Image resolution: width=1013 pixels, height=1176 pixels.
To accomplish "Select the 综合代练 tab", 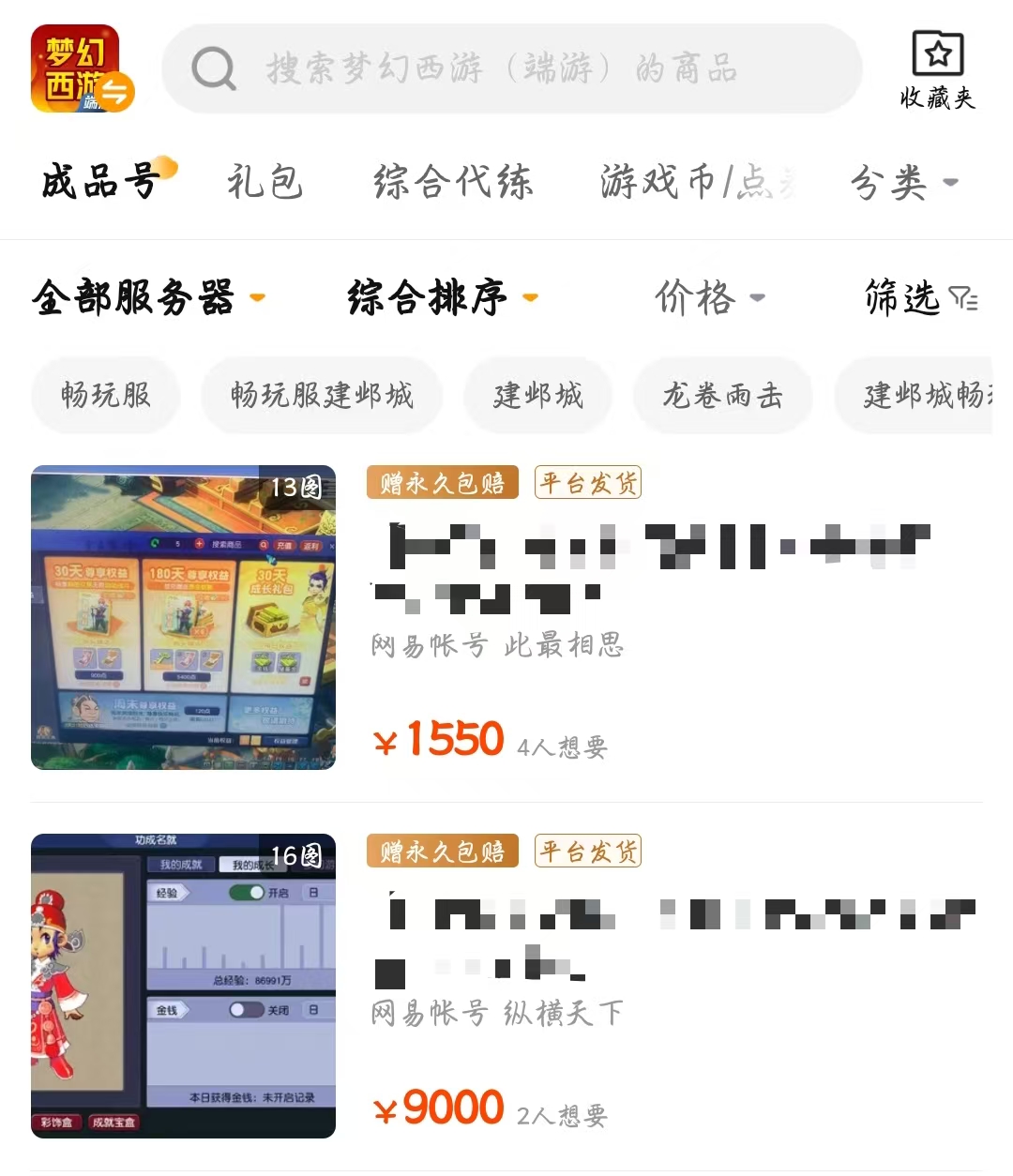I will tap(453, 181).
